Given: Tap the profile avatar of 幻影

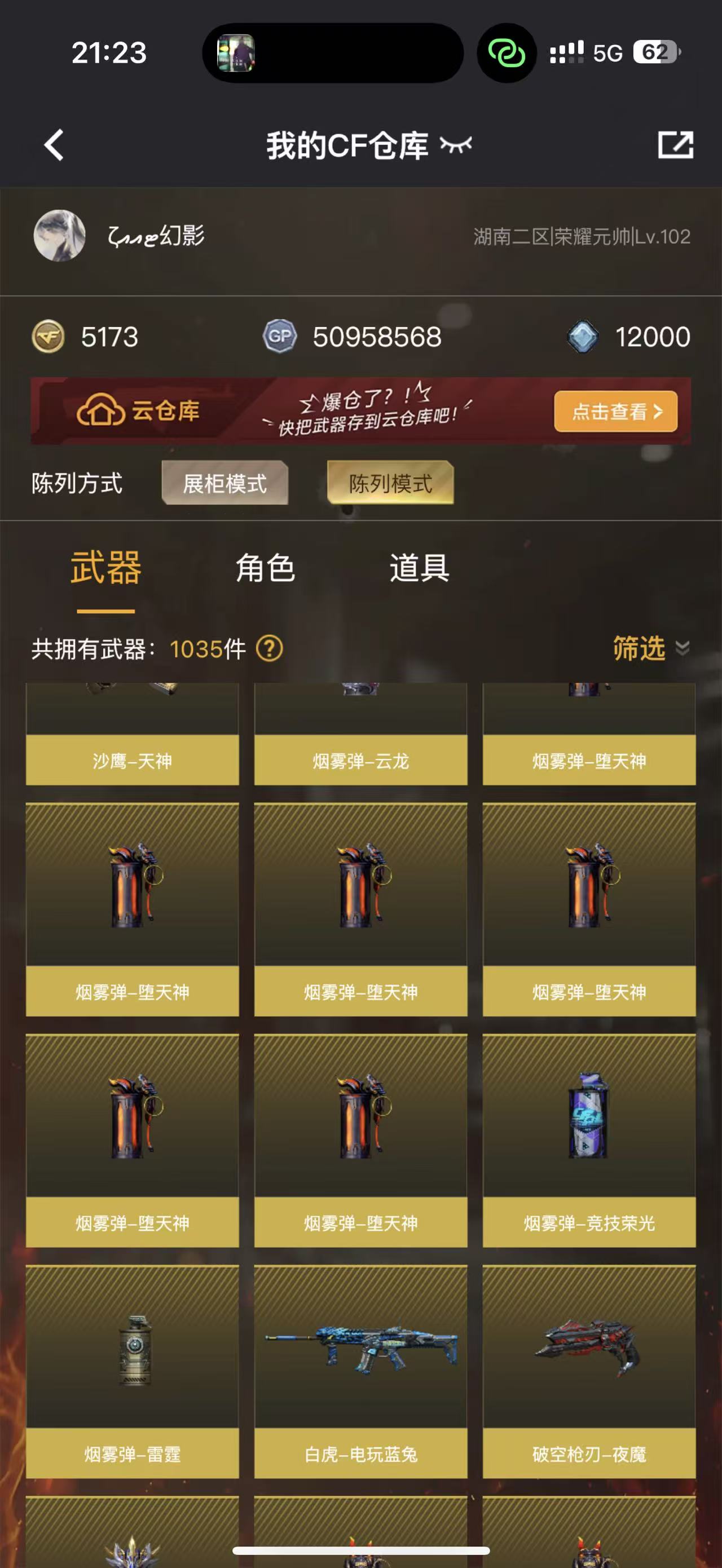Looking at the screenshot, I should tap(59, 236).
